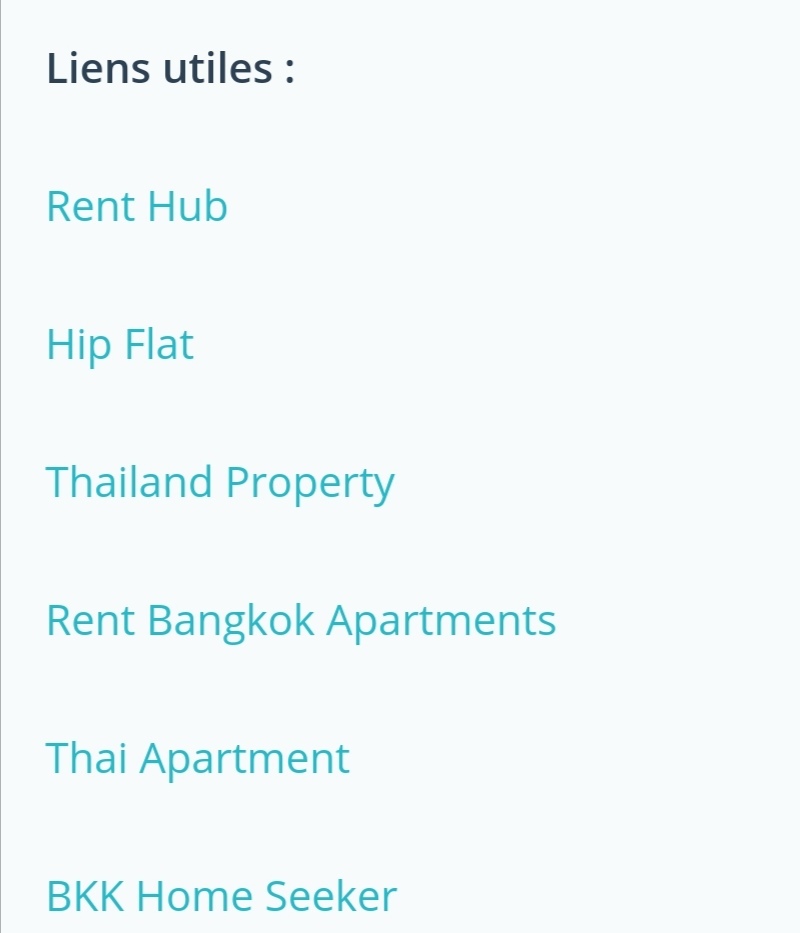Open the Rent Hub link
Screen dimensions: 800x933
pyautogui.click(x=137, y=207)
